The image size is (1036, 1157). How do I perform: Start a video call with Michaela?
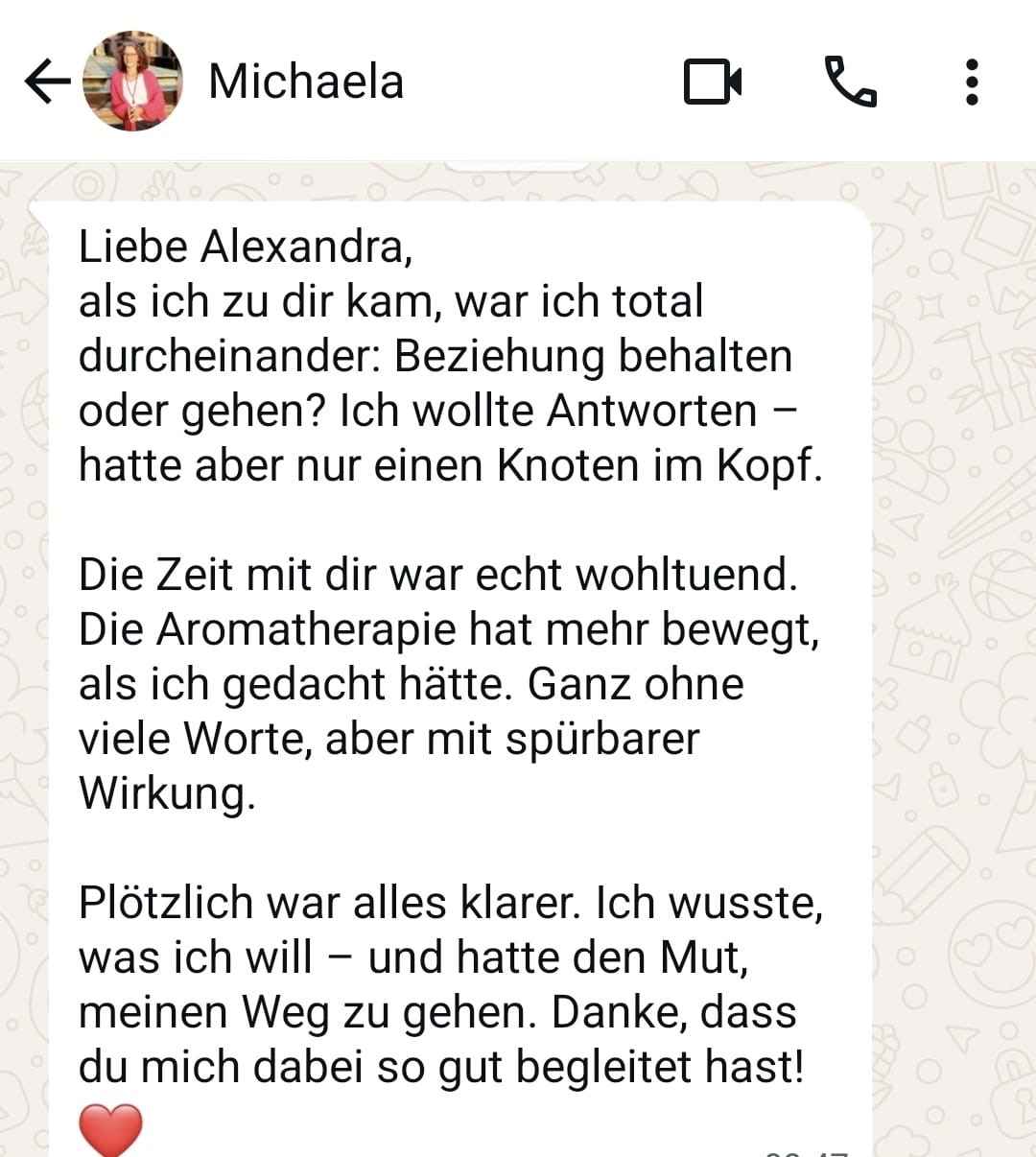pyautogui.click(x=713, y=82)
